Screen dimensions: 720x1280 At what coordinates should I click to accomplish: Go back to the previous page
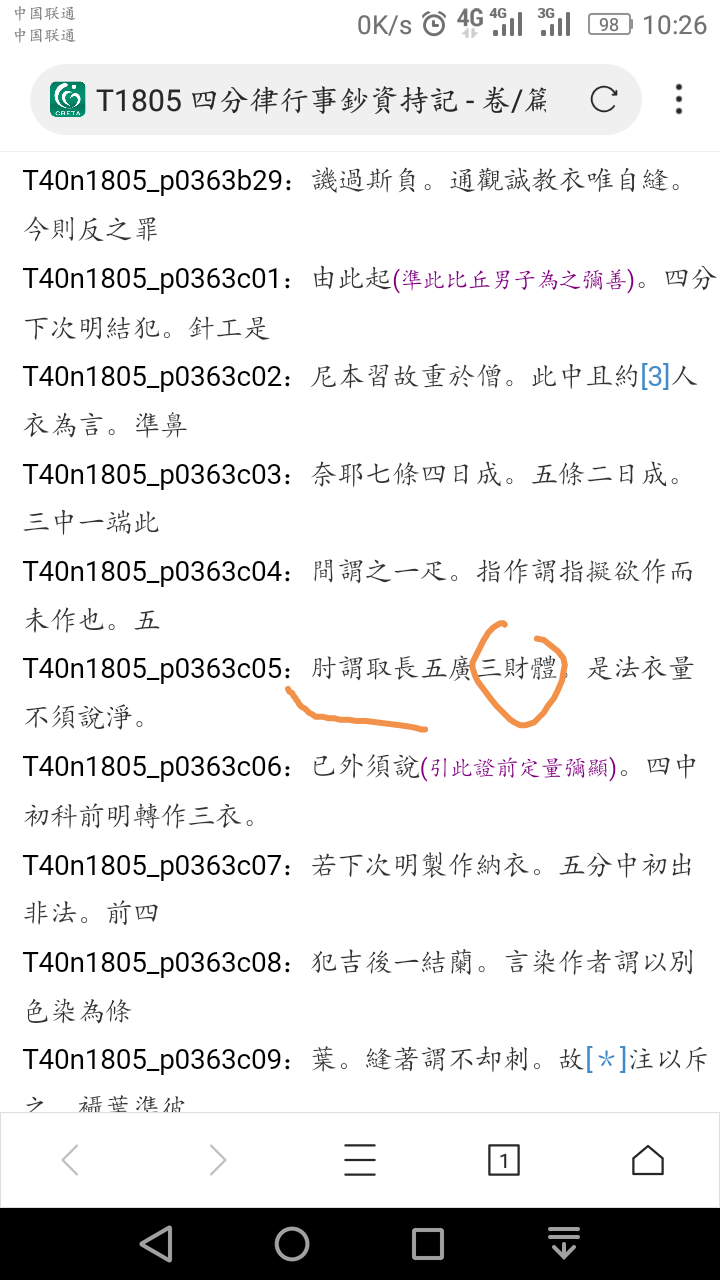click(70, 1160)
